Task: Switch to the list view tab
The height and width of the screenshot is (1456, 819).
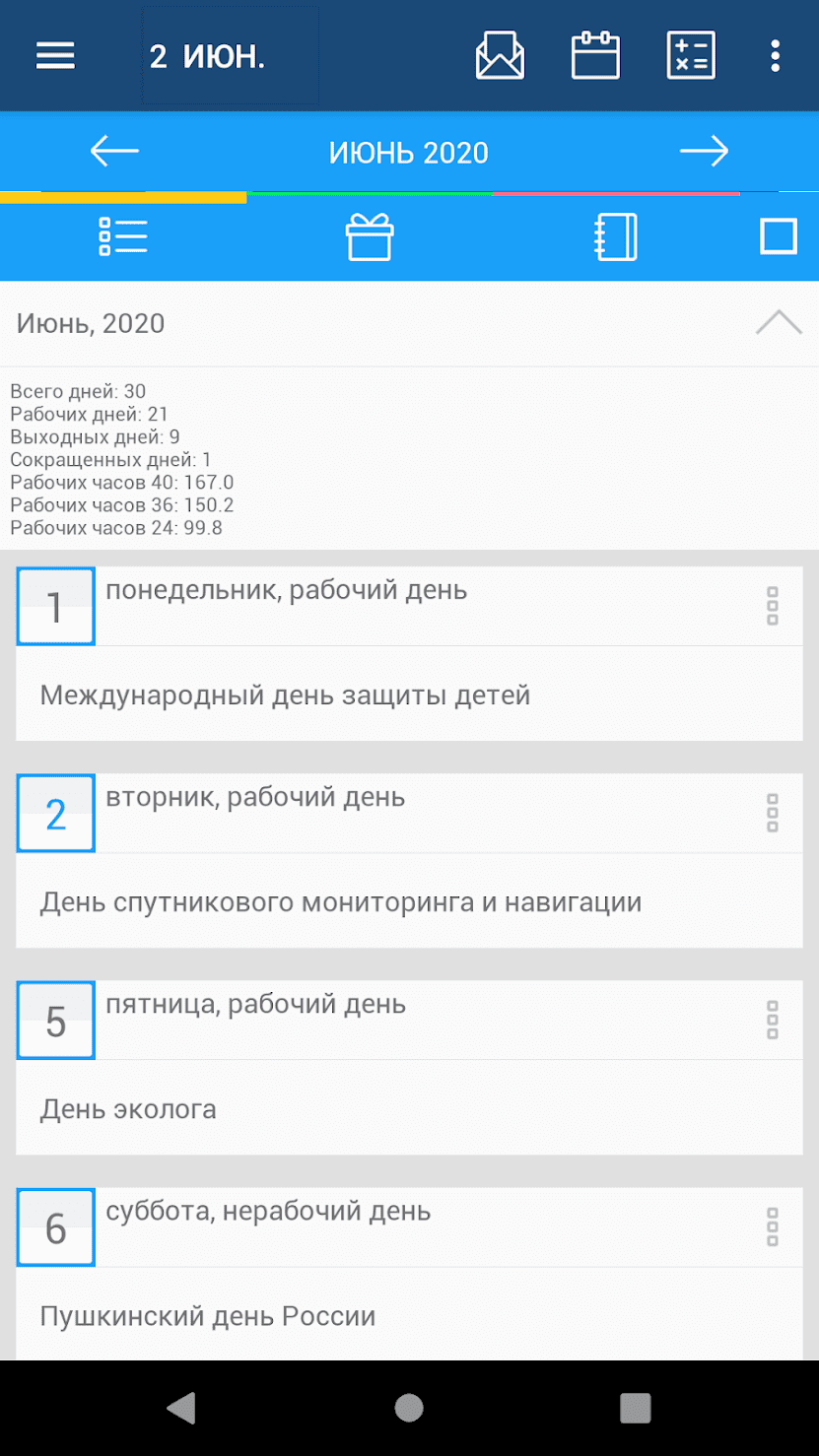Action: (123, 237)
